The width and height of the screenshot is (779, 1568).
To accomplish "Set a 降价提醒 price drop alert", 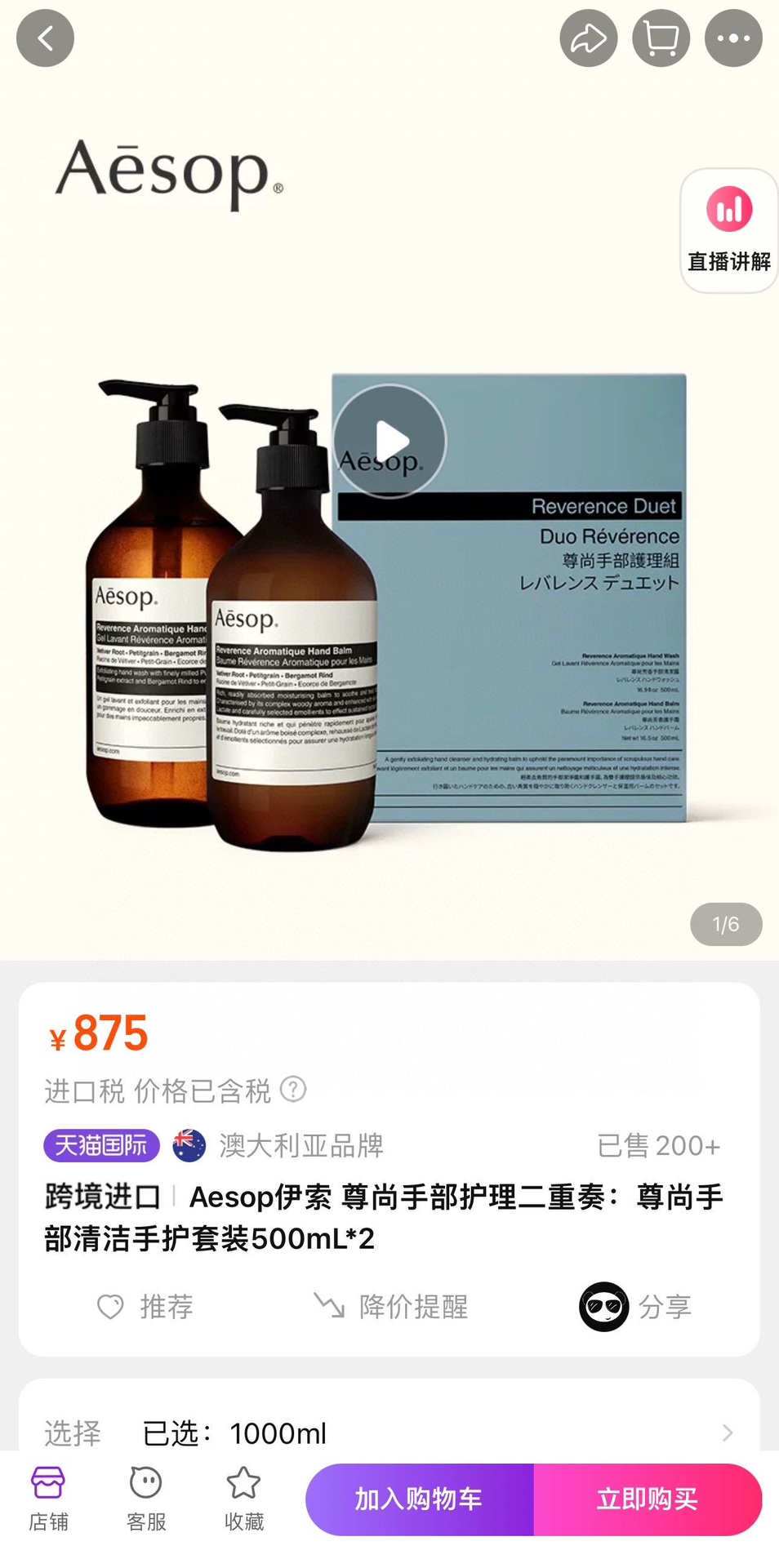I will [x=390, y=1307].
